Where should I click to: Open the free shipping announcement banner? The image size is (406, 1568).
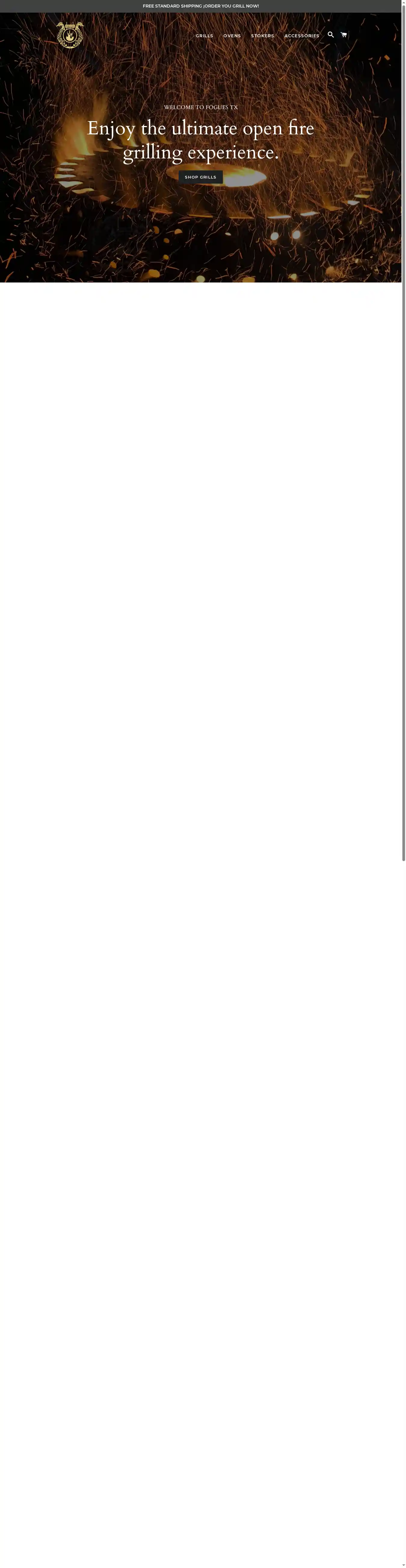coord(200,6)
